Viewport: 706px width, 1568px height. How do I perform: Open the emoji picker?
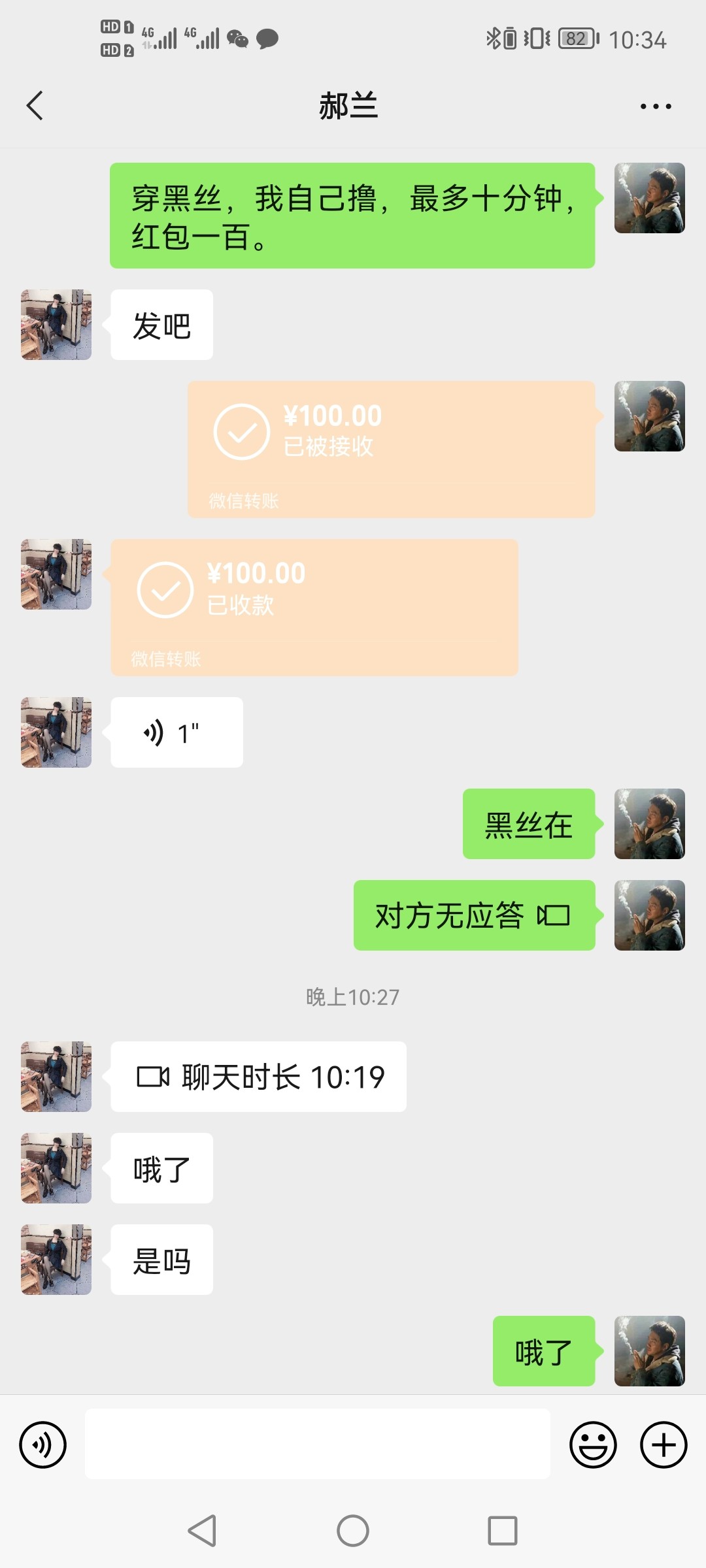592,1445
